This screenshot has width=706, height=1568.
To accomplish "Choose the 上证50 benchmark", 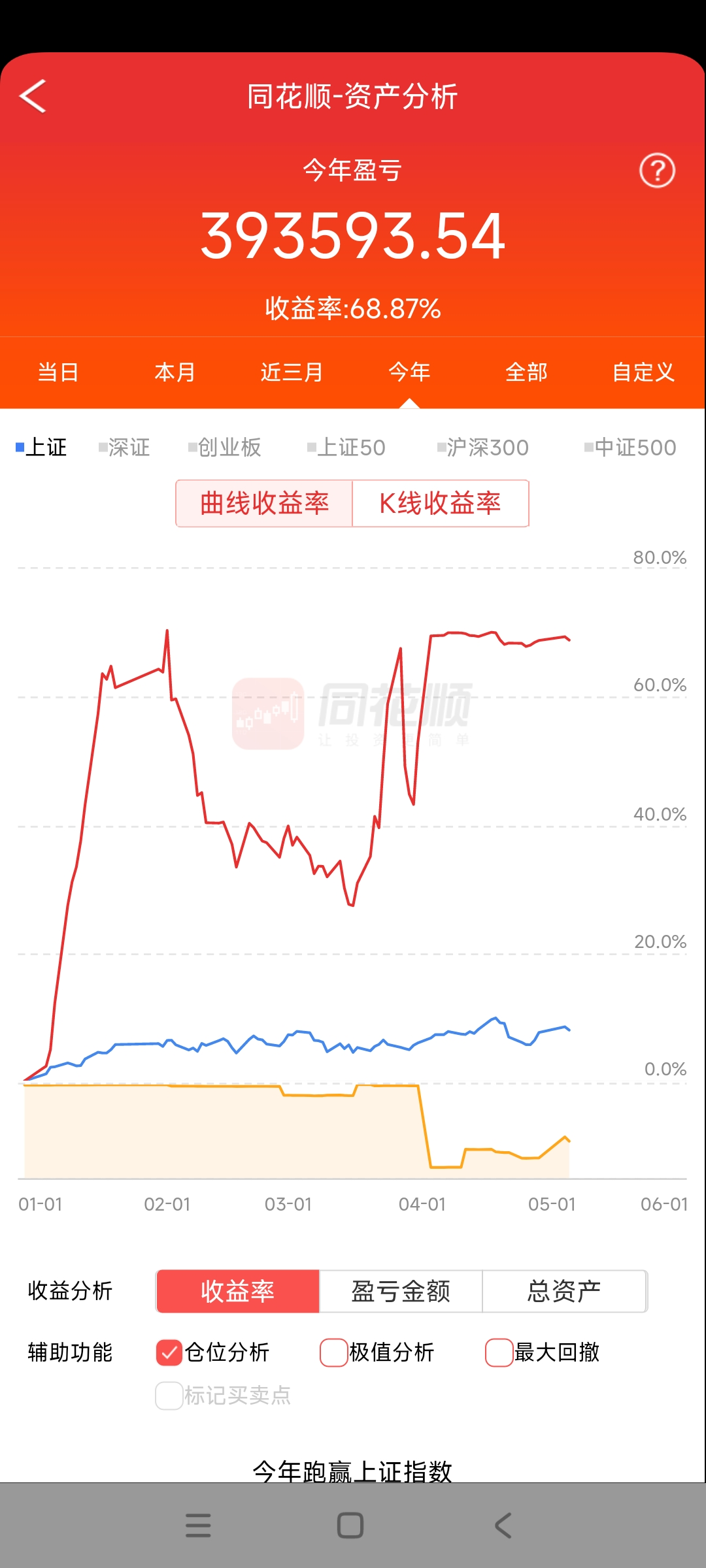I will [346, 448].
